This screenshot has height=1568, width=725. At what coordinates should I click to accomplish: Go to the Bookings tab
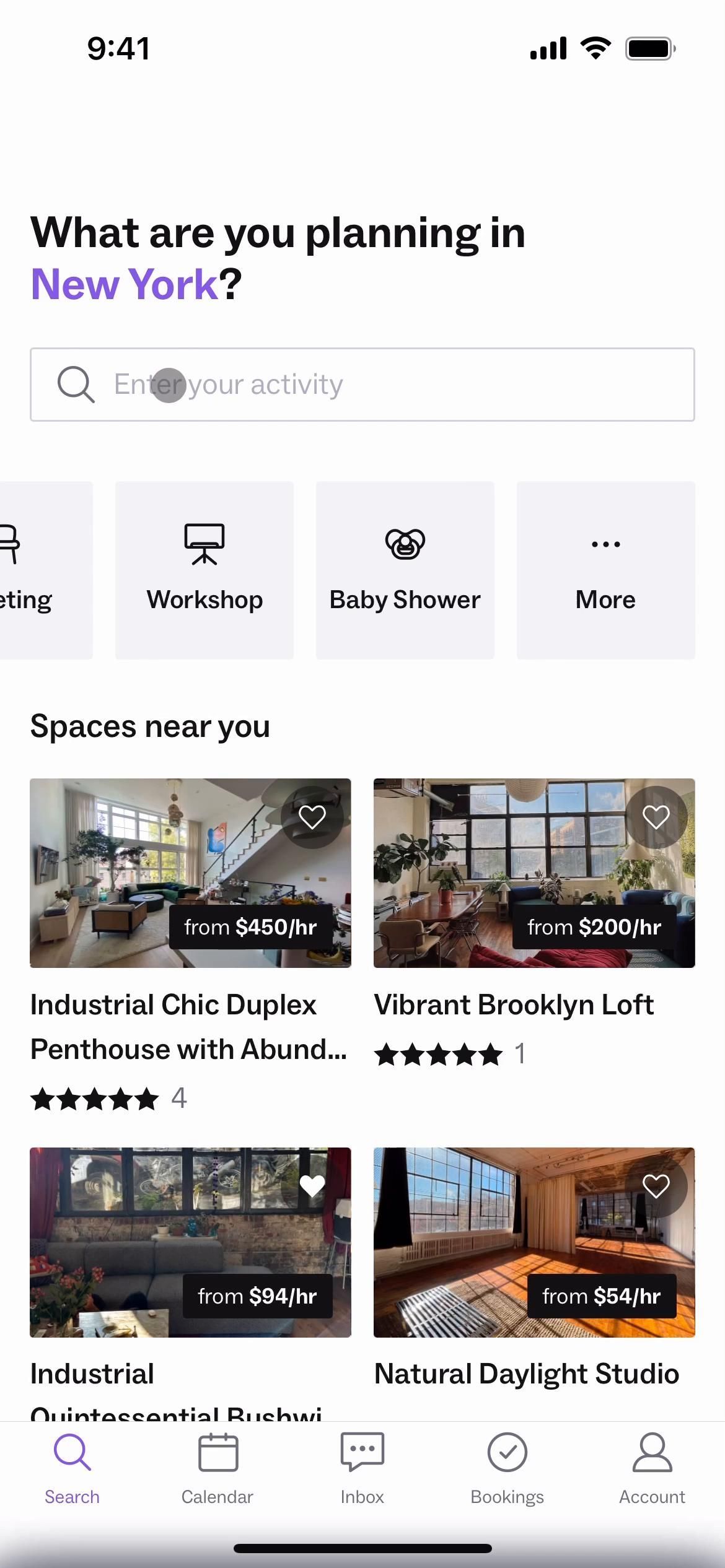pyautogui.click(x=507, y=1469)
